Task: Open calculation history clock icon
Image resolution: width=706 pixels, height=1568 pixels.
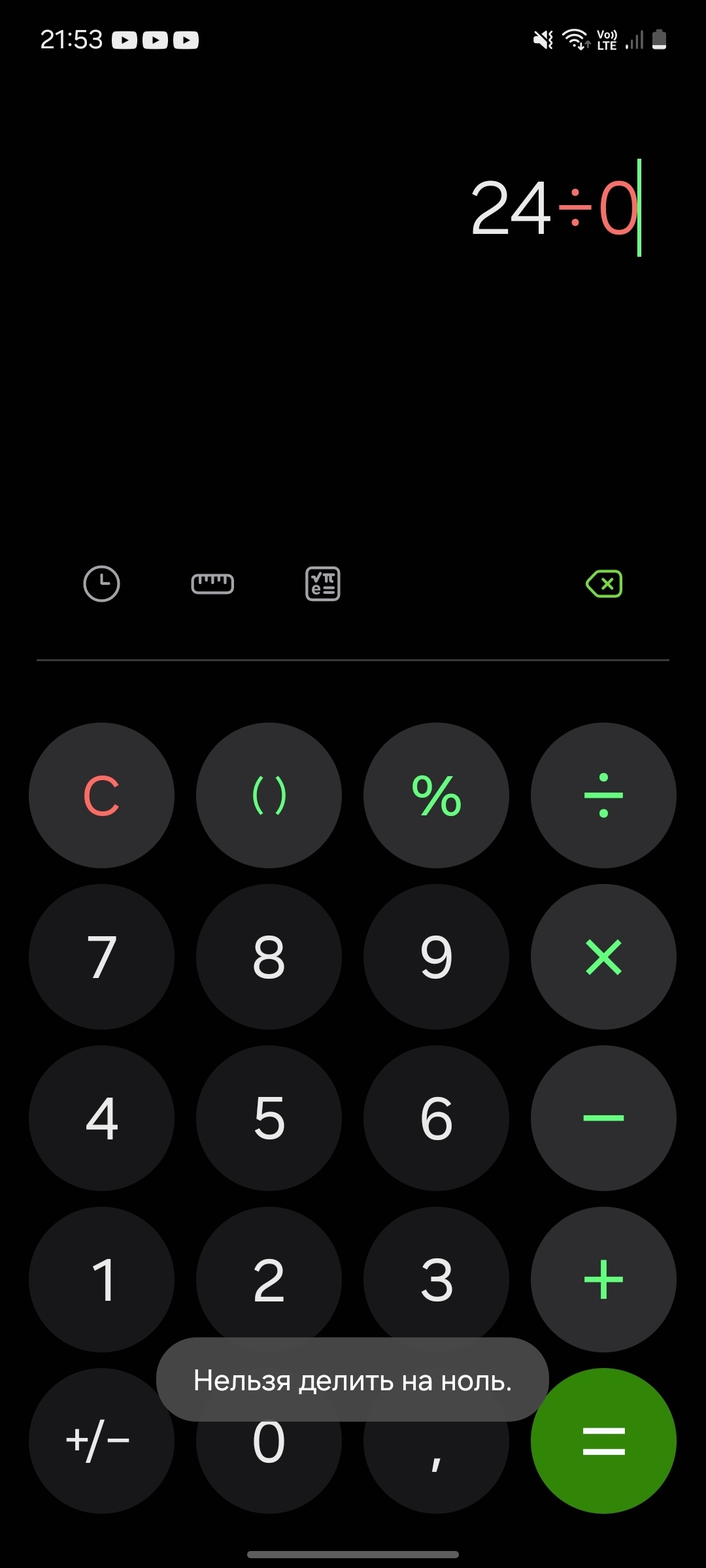Action: (x=101, y=583)
